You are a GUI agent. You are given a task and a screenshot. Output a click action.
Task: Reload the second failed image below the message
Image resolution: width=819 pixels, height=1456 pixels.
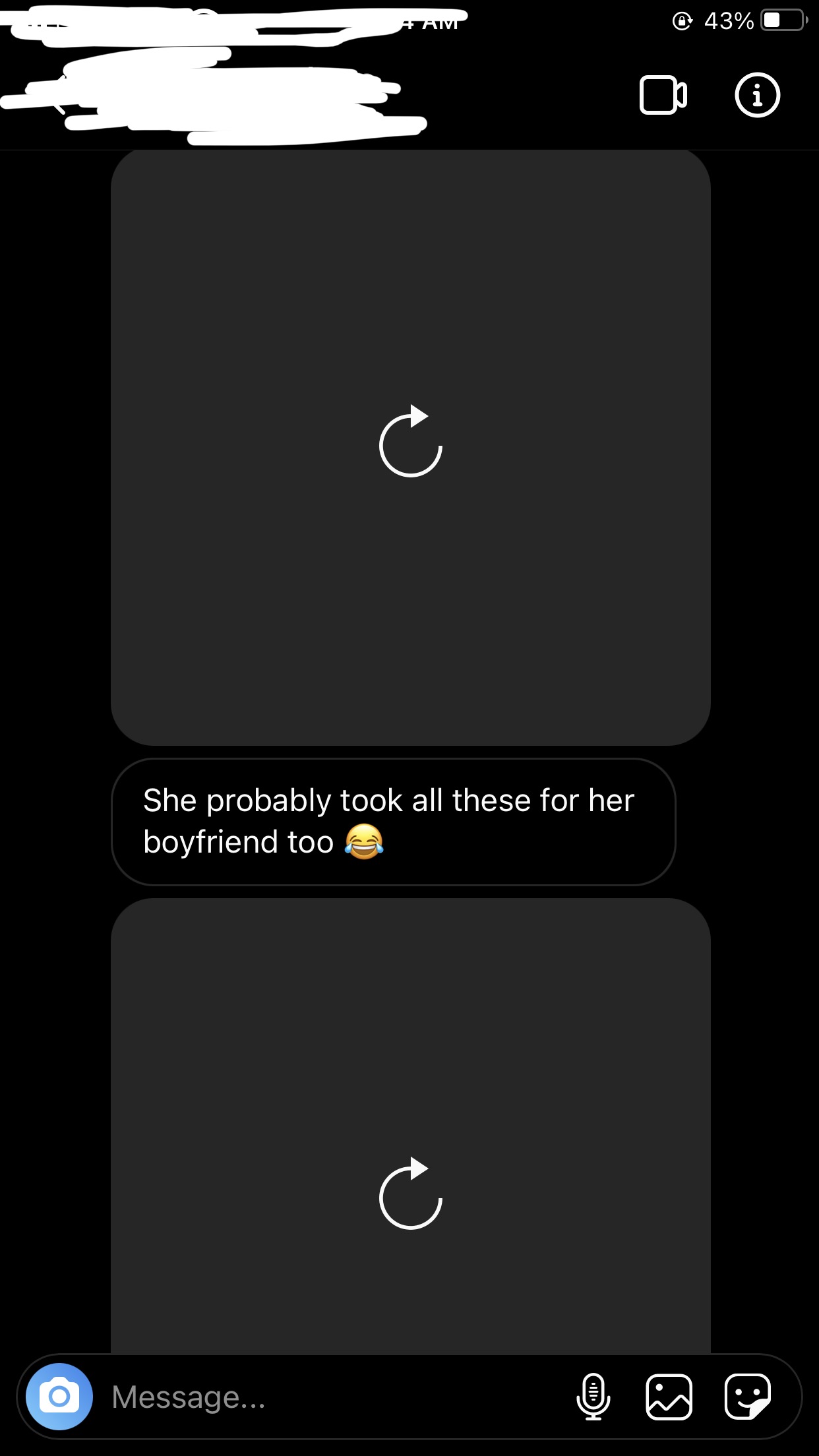tap(410, 1194)
